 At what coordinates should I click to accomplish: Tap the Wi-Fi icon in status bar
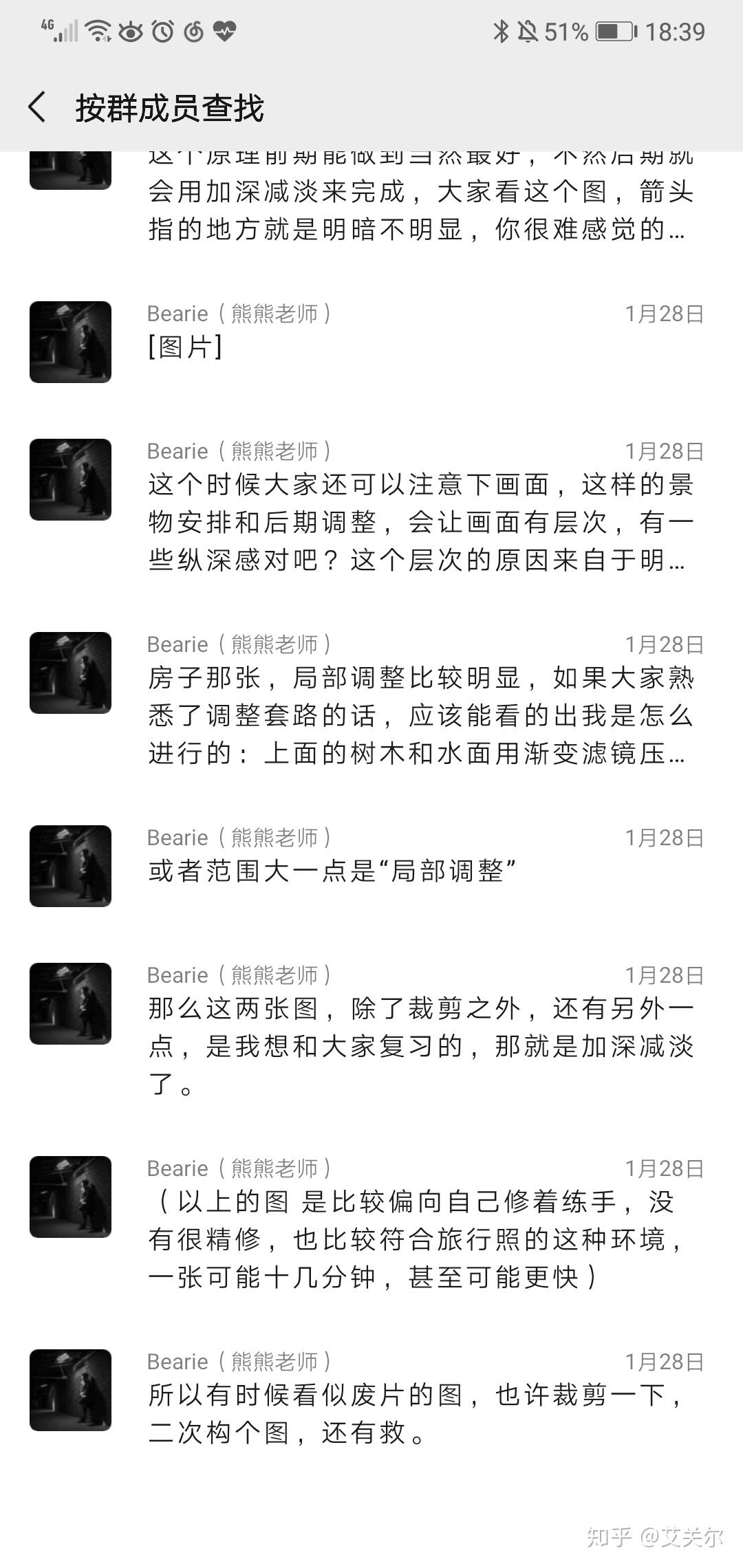pyautogui.click(x=96, y=30)
